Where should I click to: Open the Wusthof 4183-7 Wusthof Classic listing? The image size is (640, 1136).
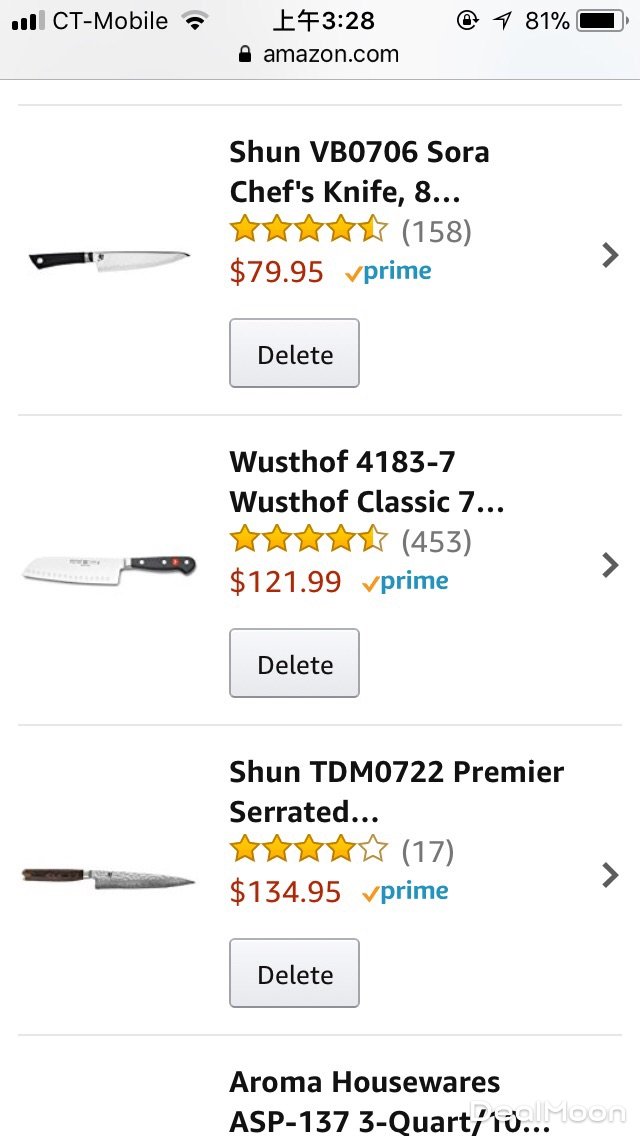click(366, 481)
